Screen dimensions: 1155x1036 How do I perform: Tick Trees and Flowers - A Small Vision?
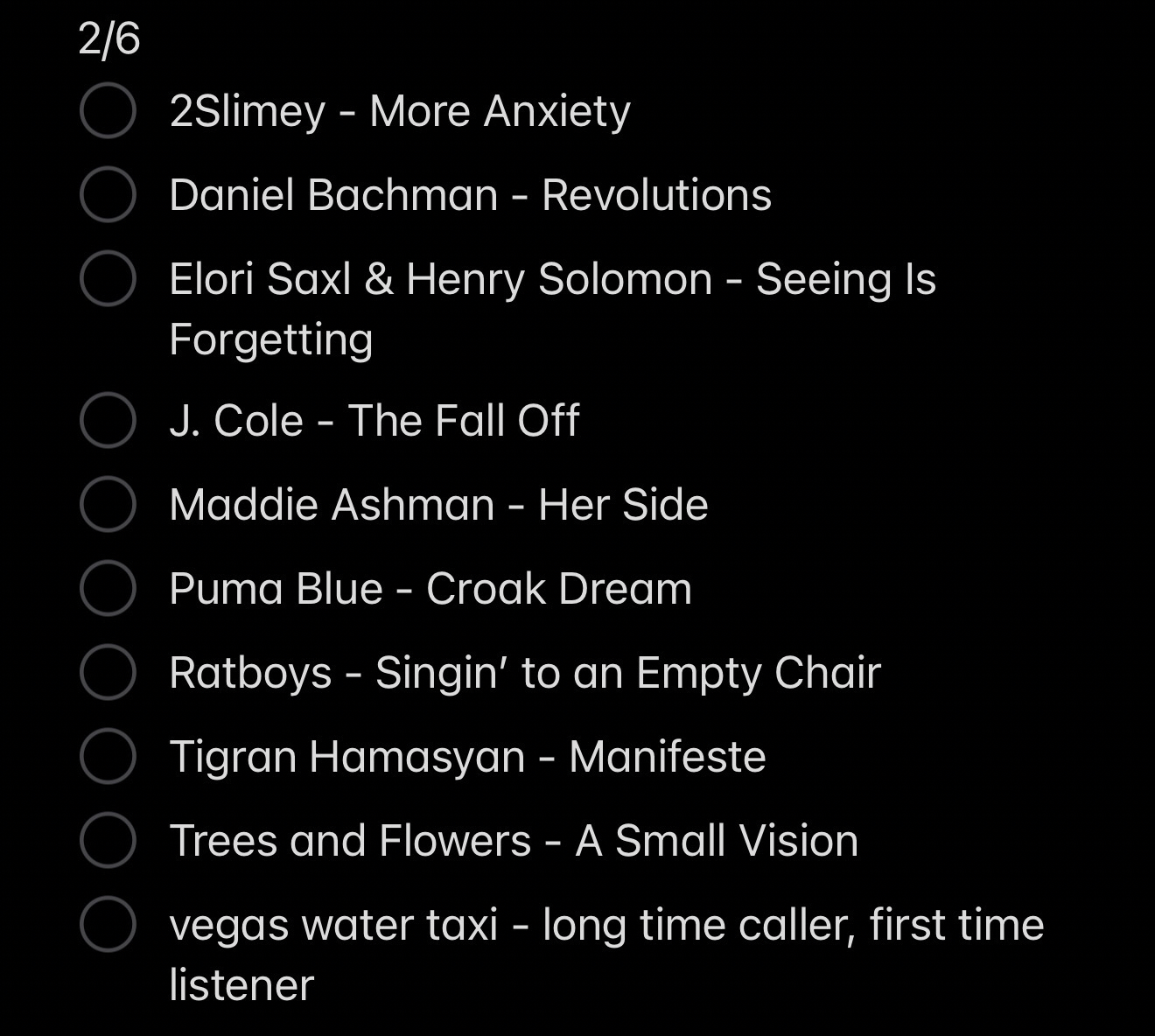coord(108,841)
